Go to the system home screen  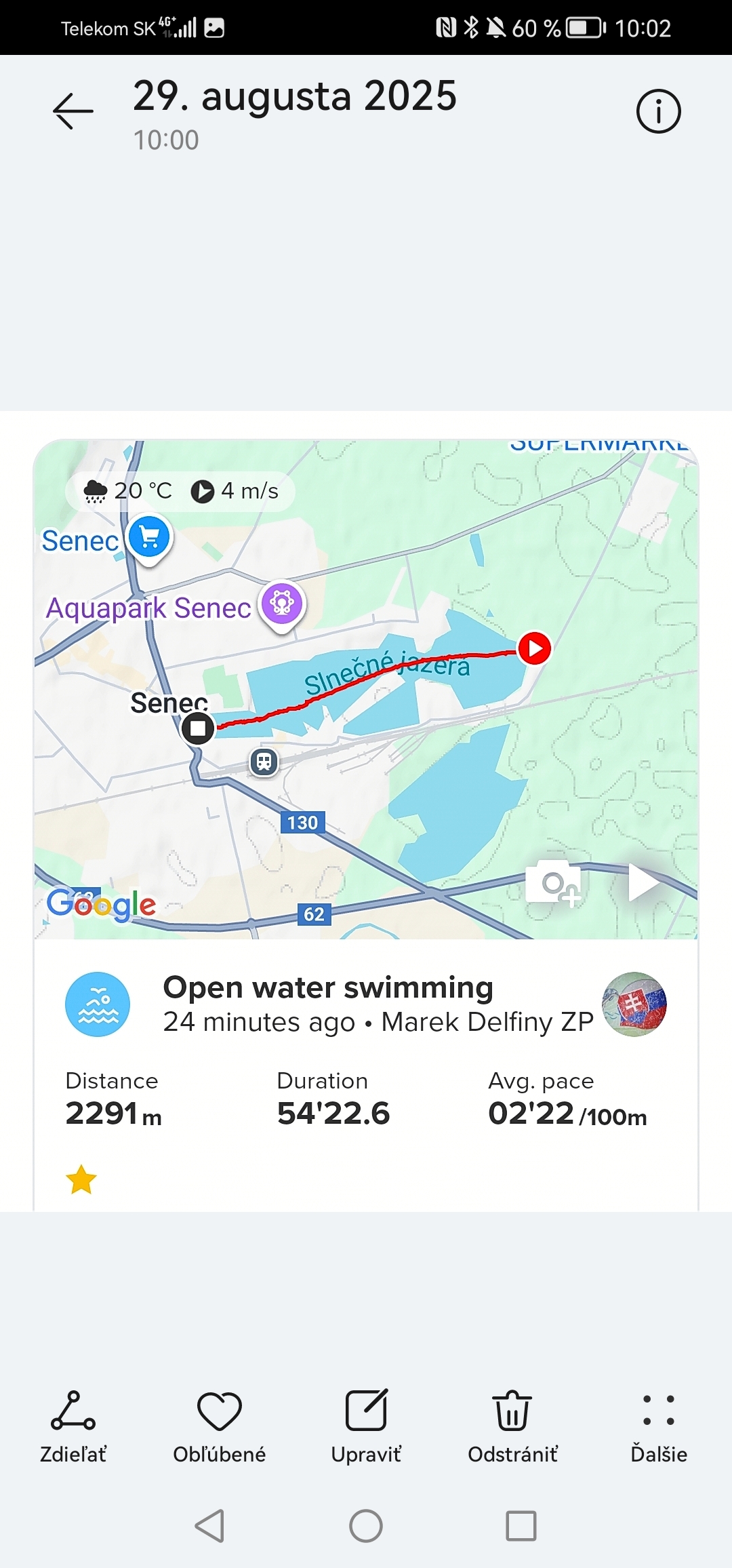366,1526
